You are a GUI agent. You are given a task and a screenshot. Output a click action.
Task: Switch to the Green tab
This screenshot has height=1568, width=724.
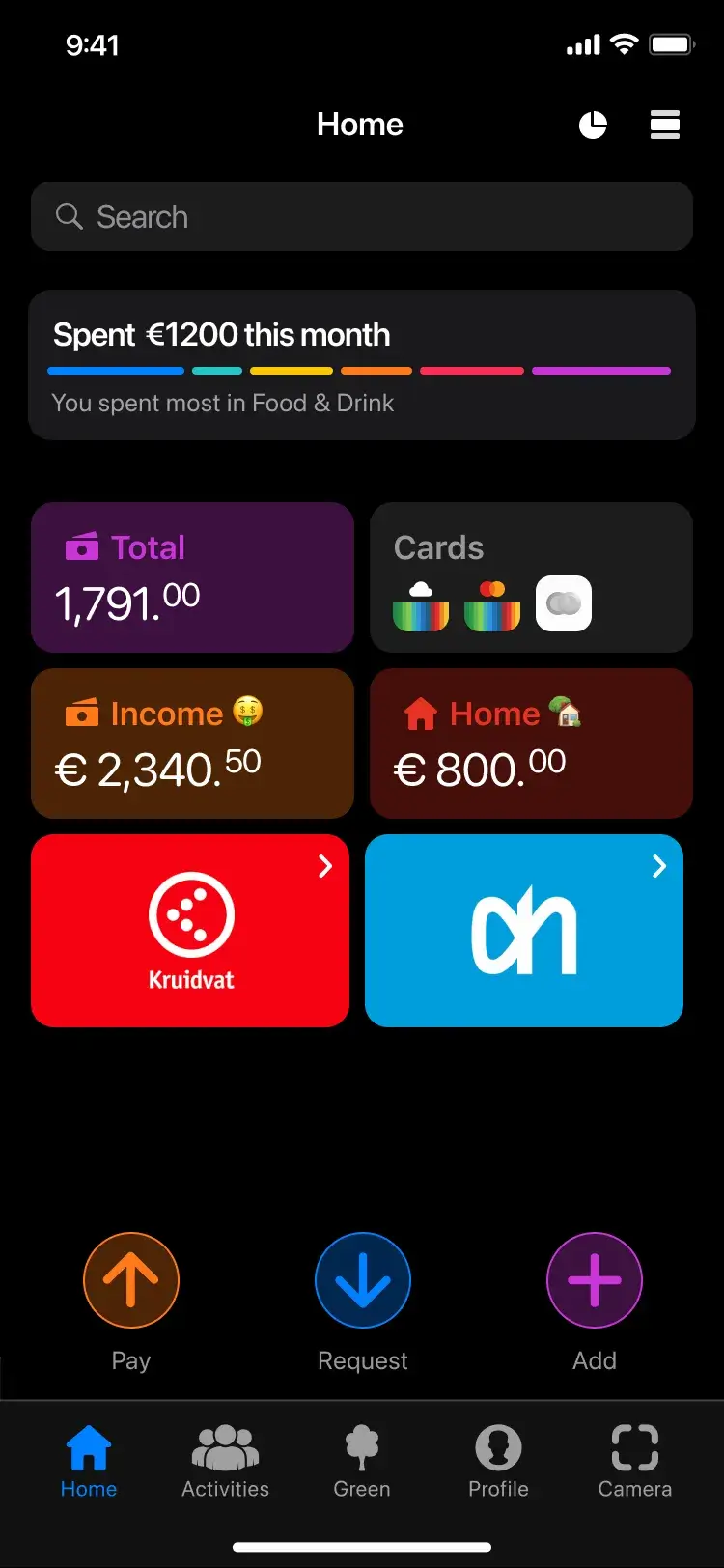click(362, 1462)
